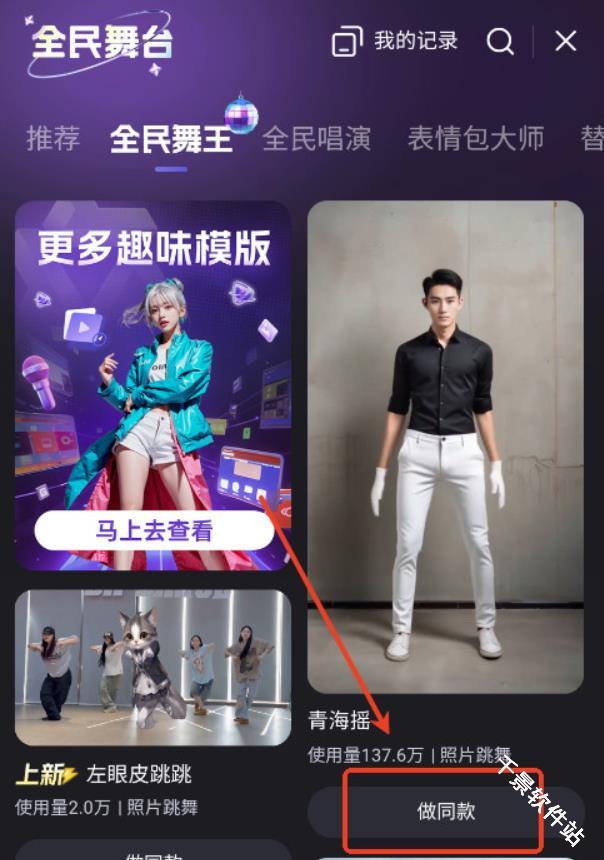
Task: Open the 青海摇 dance template
Action: (x=445, y=447)
